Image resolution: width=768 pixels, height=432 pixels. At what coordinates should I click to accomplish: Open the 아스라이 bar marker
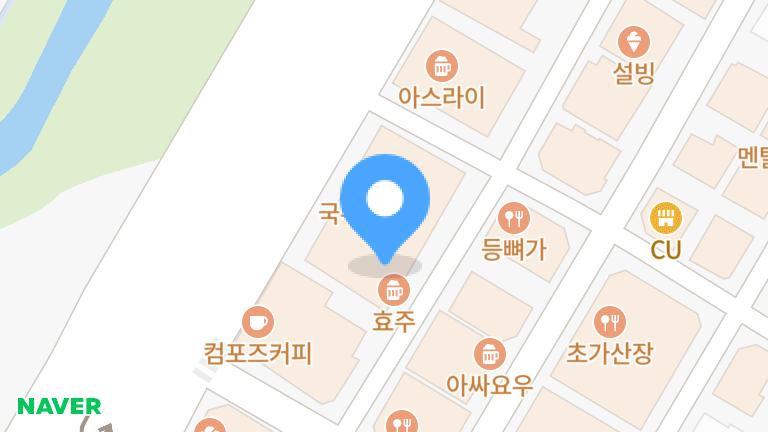coord(440,67)
